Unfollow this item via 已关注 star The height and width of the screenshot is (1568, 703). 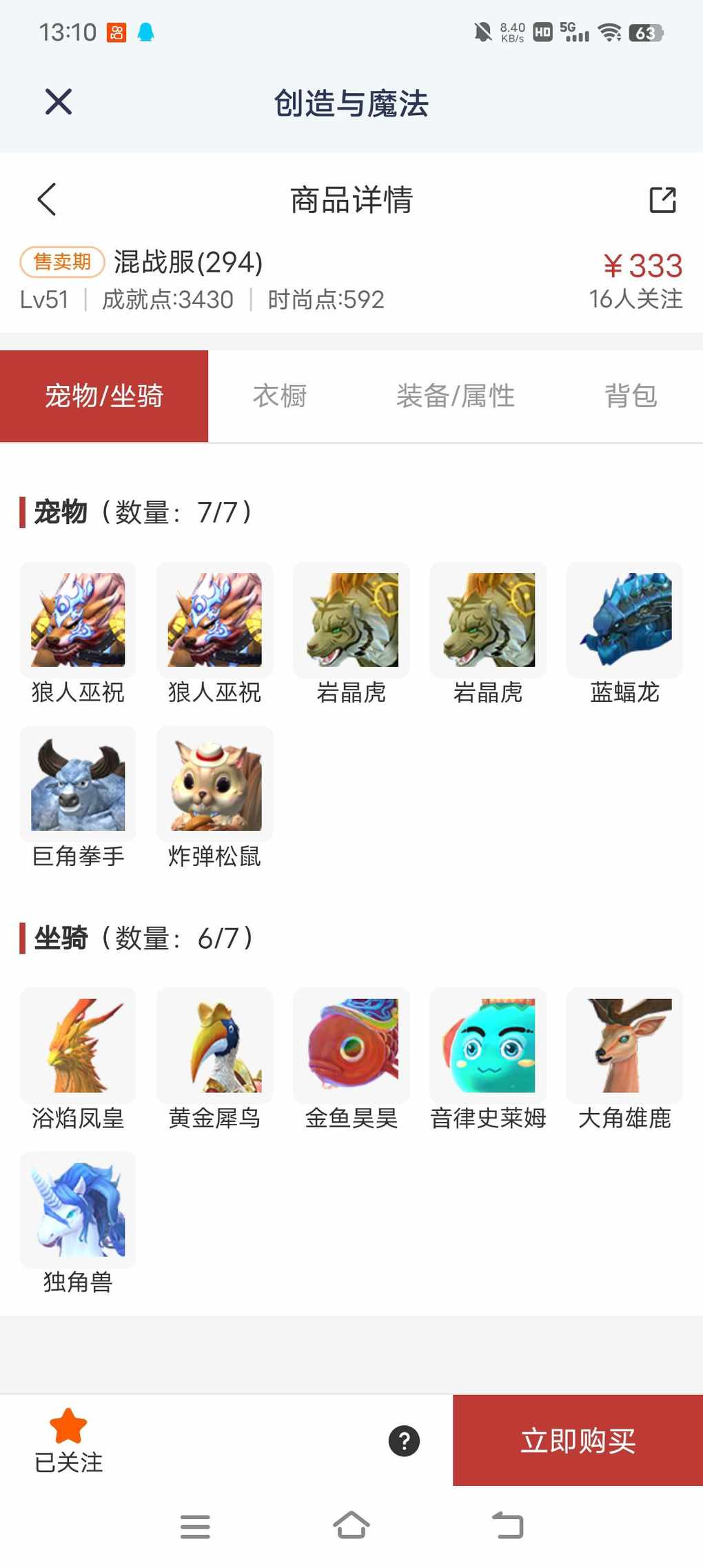click(x=68, y=1440)
